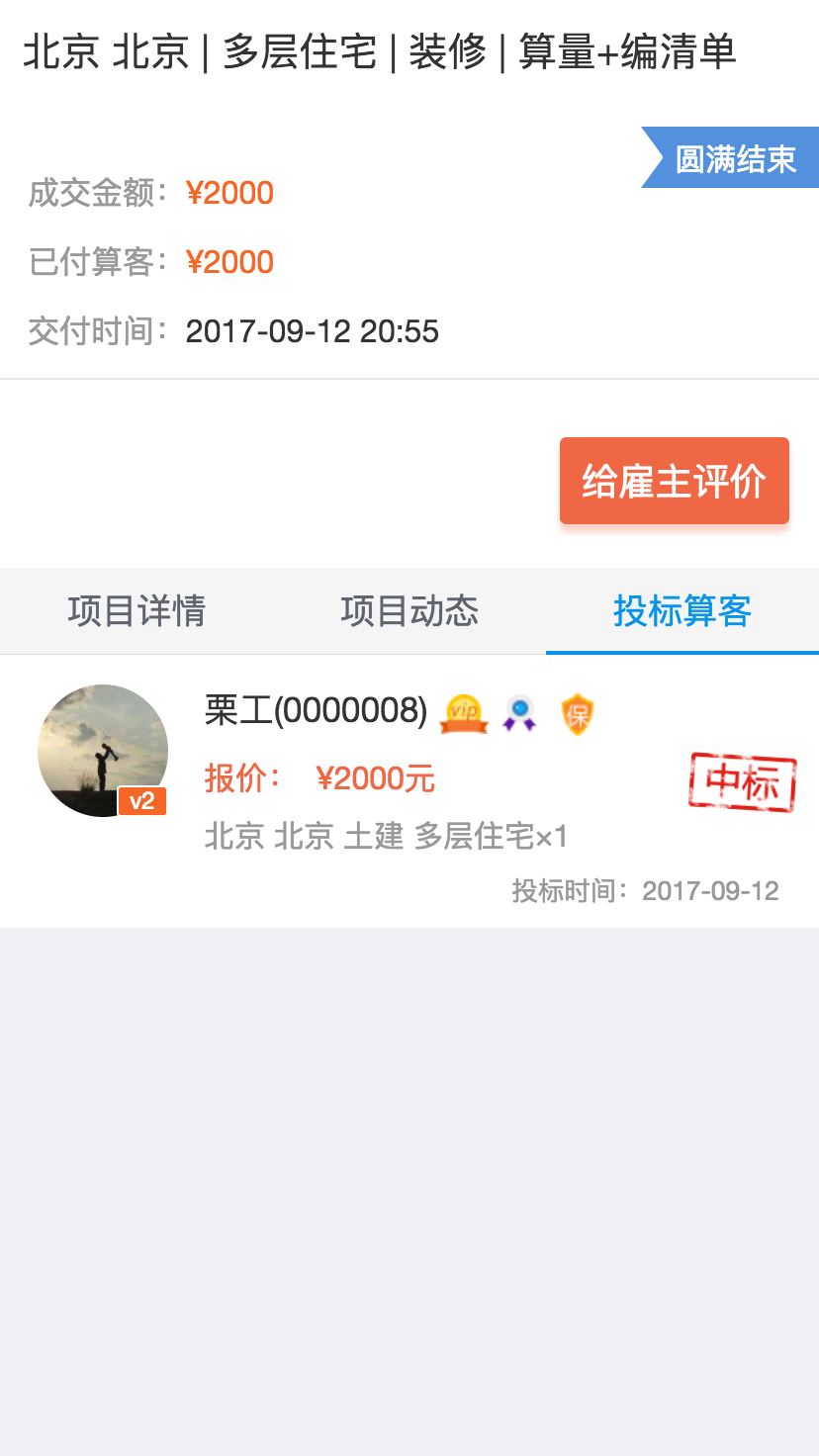Tap the 给雇主评价 button
The image size is (819, 1456).
pos(674,481)
